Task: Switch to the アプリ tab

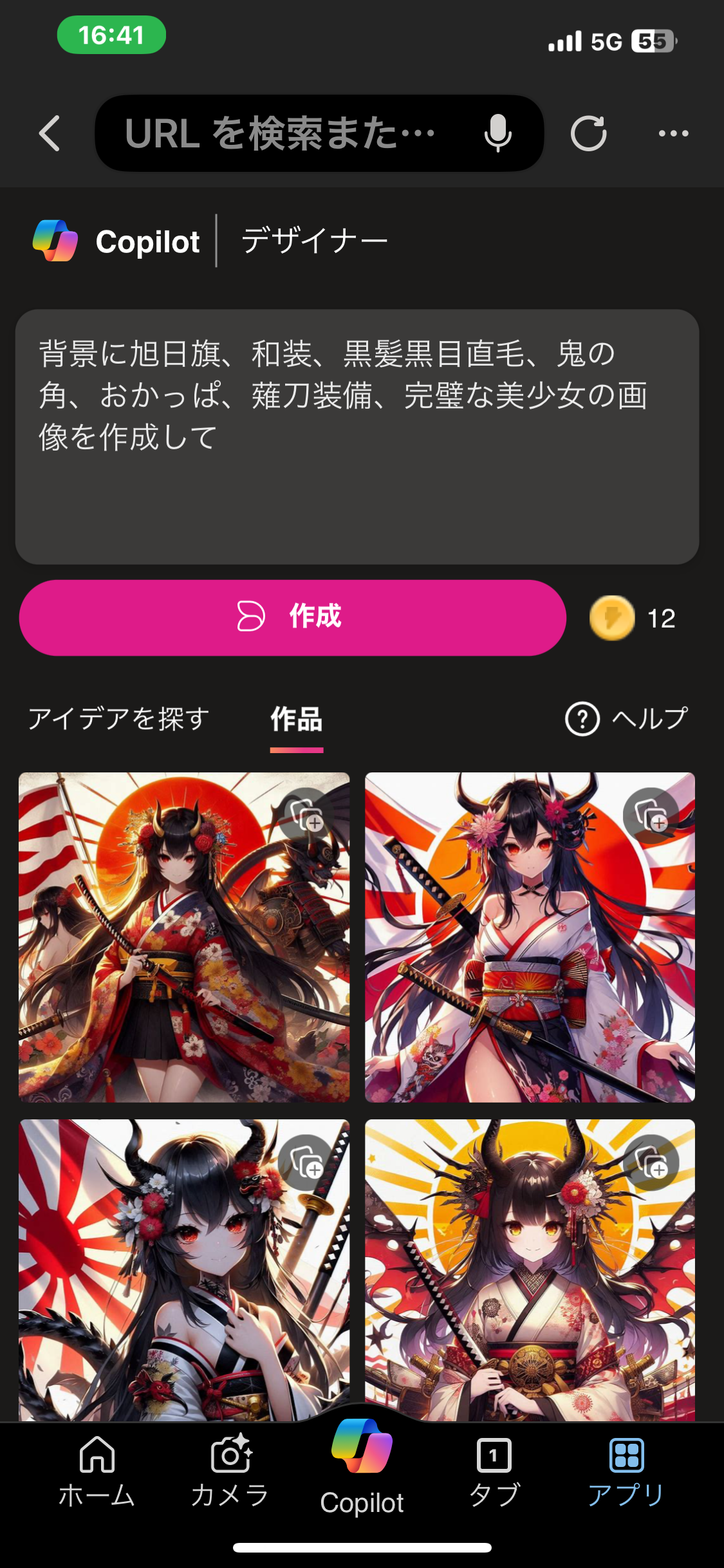Action: tap(626, 1471)
